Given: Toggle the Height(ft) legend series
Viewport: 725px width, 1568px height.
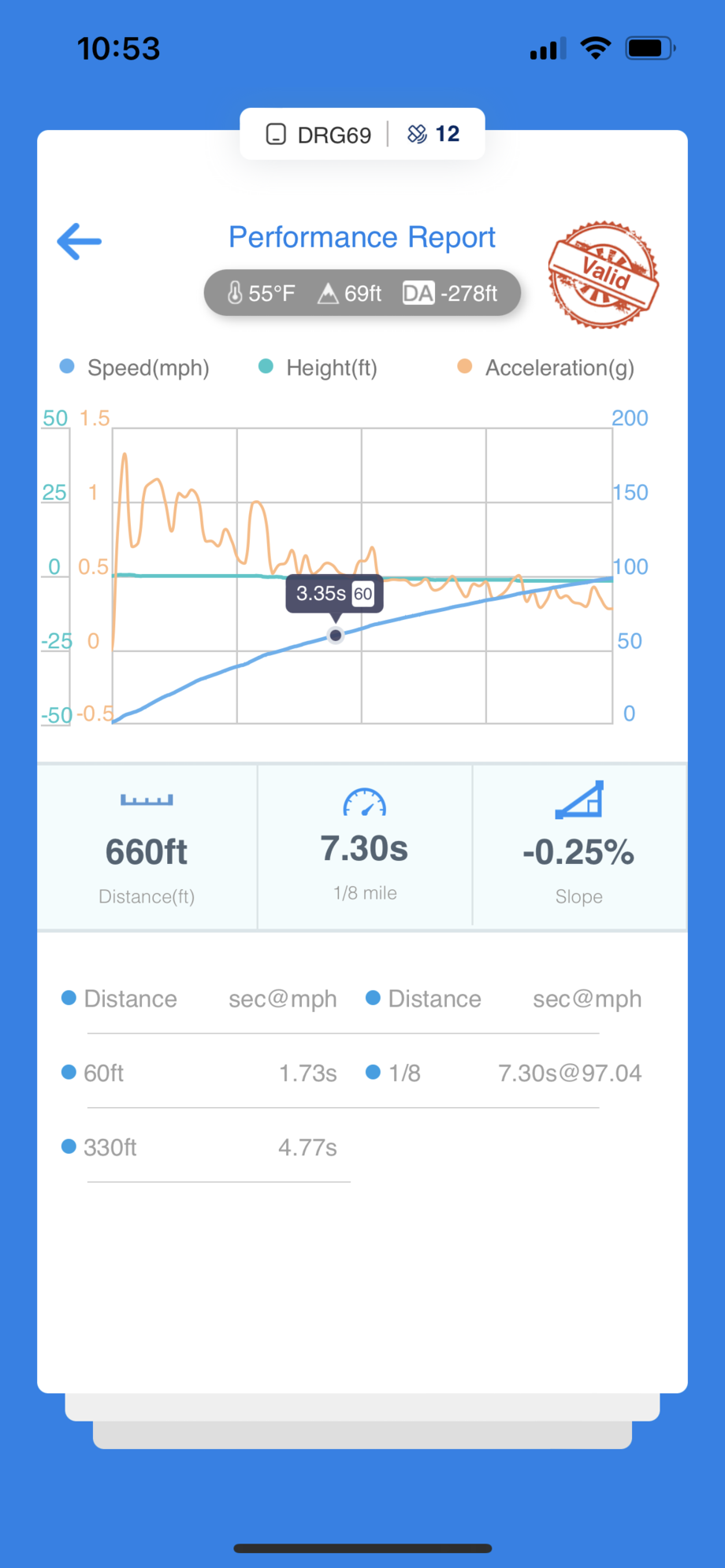Looking at the screenshot, I should tap(318, 368).
